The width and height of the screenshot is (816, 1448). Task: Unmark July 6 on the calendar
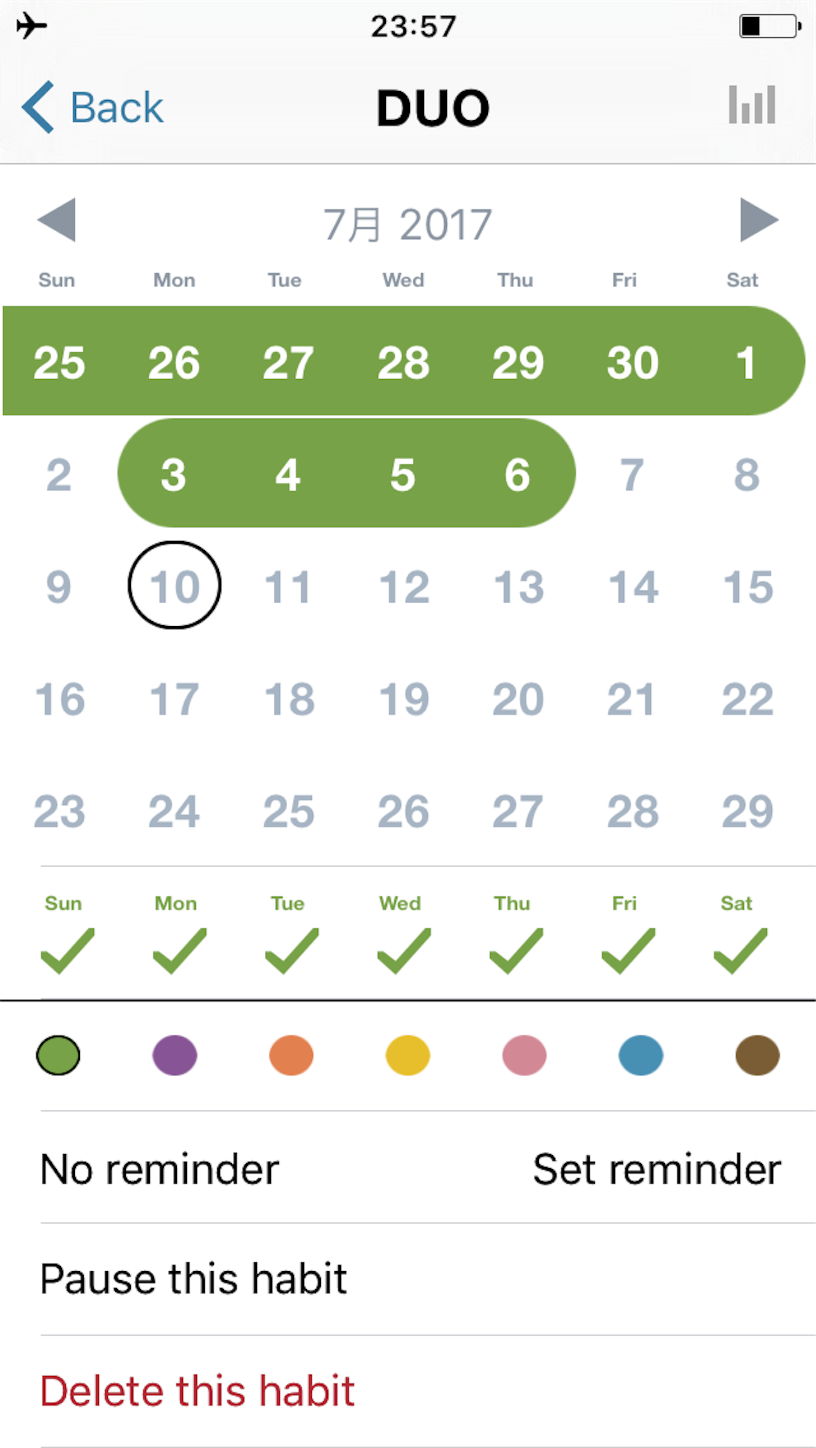click(517, 474)
